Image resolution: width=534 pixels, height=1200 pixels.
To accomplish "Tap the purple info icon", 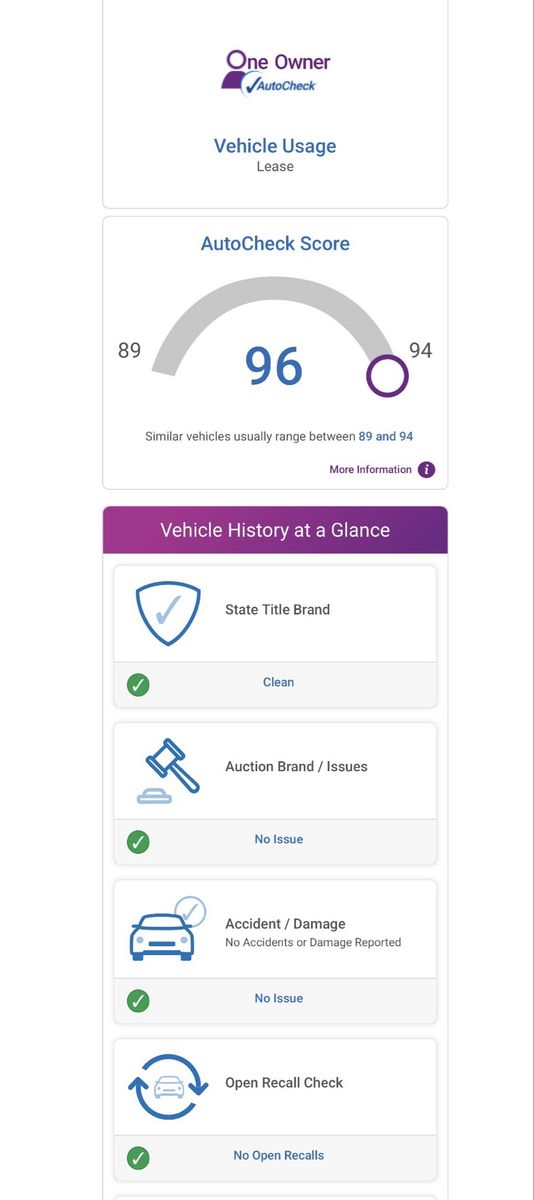I will tap(427, 470).
